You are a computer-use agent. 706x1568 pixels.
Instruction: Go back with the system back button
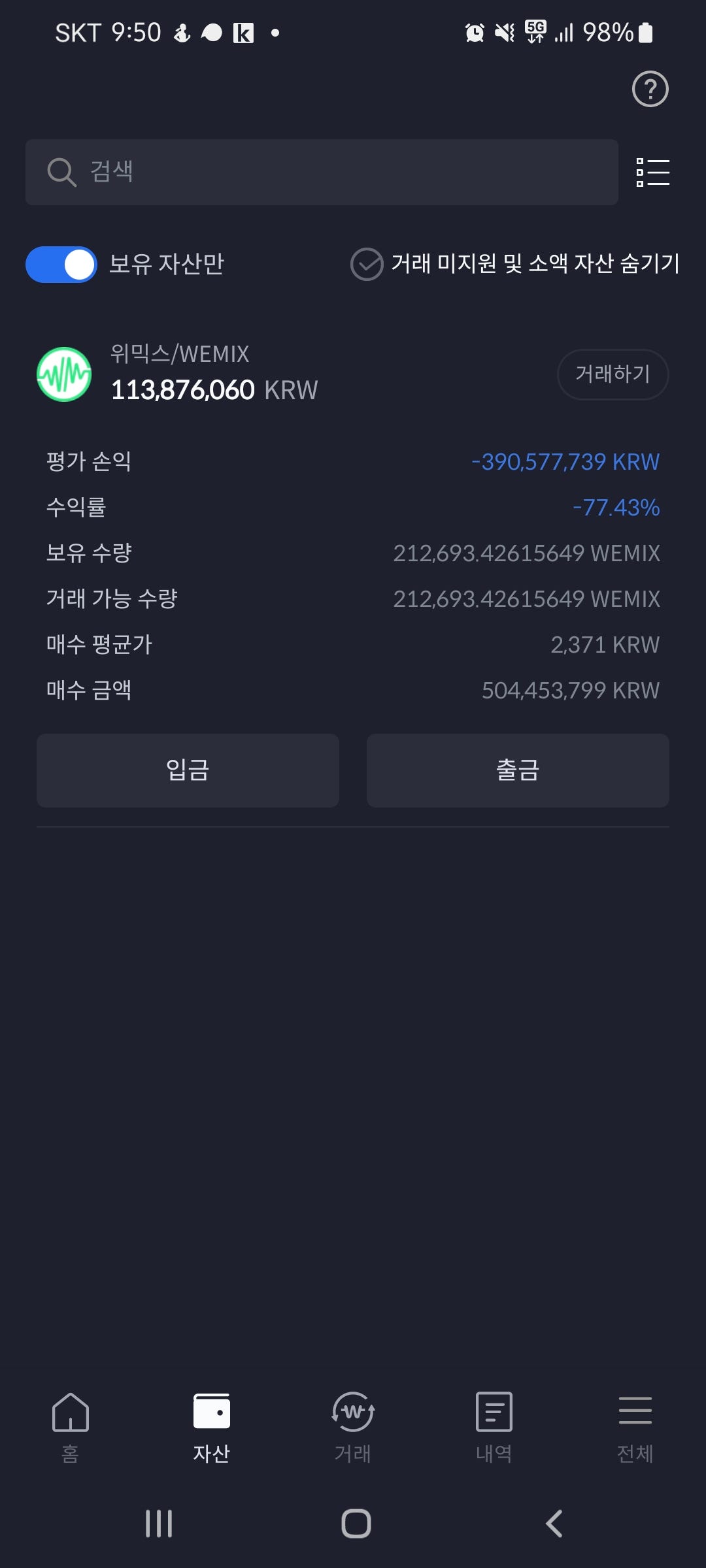554,1524
